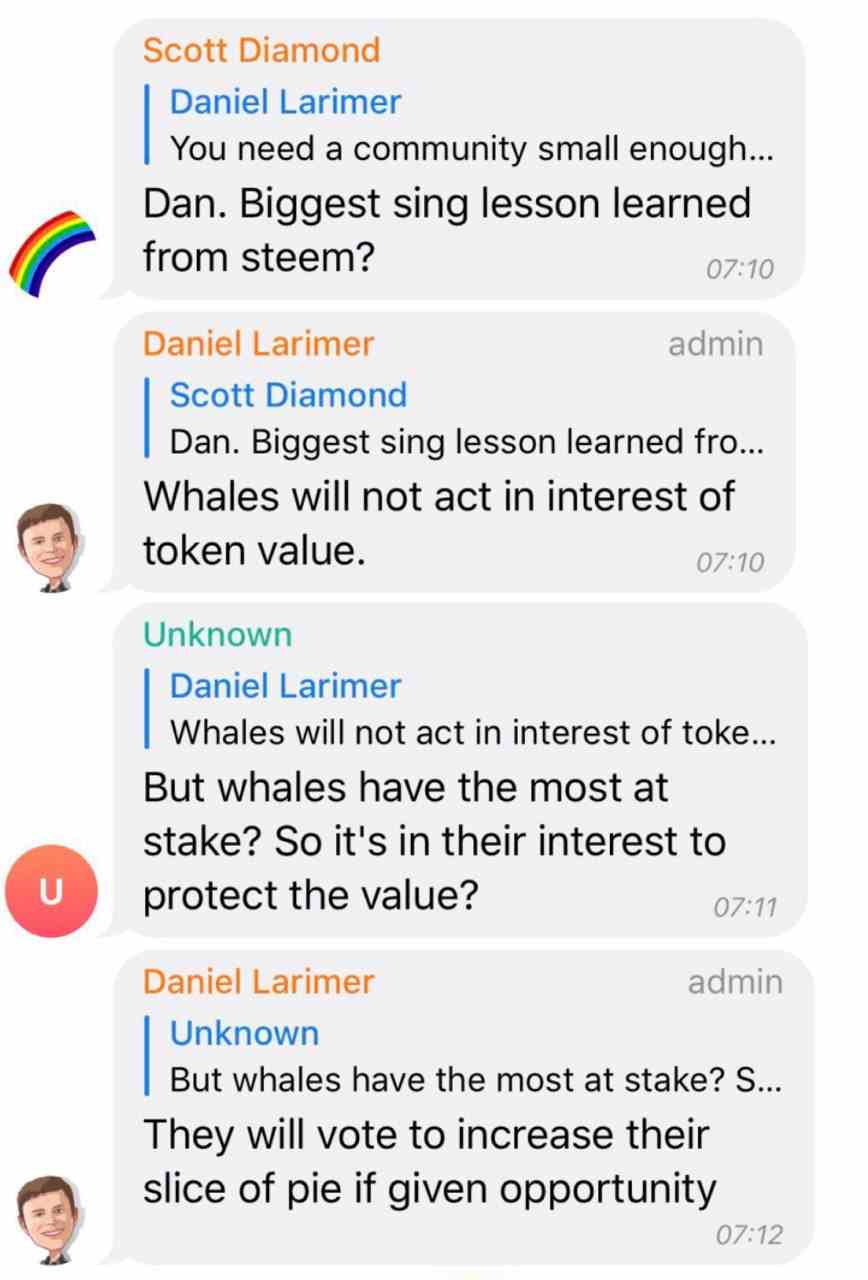This screenshot has height=1280, width=868.
Task: Open green sender name Unknown
Action: 217,634
